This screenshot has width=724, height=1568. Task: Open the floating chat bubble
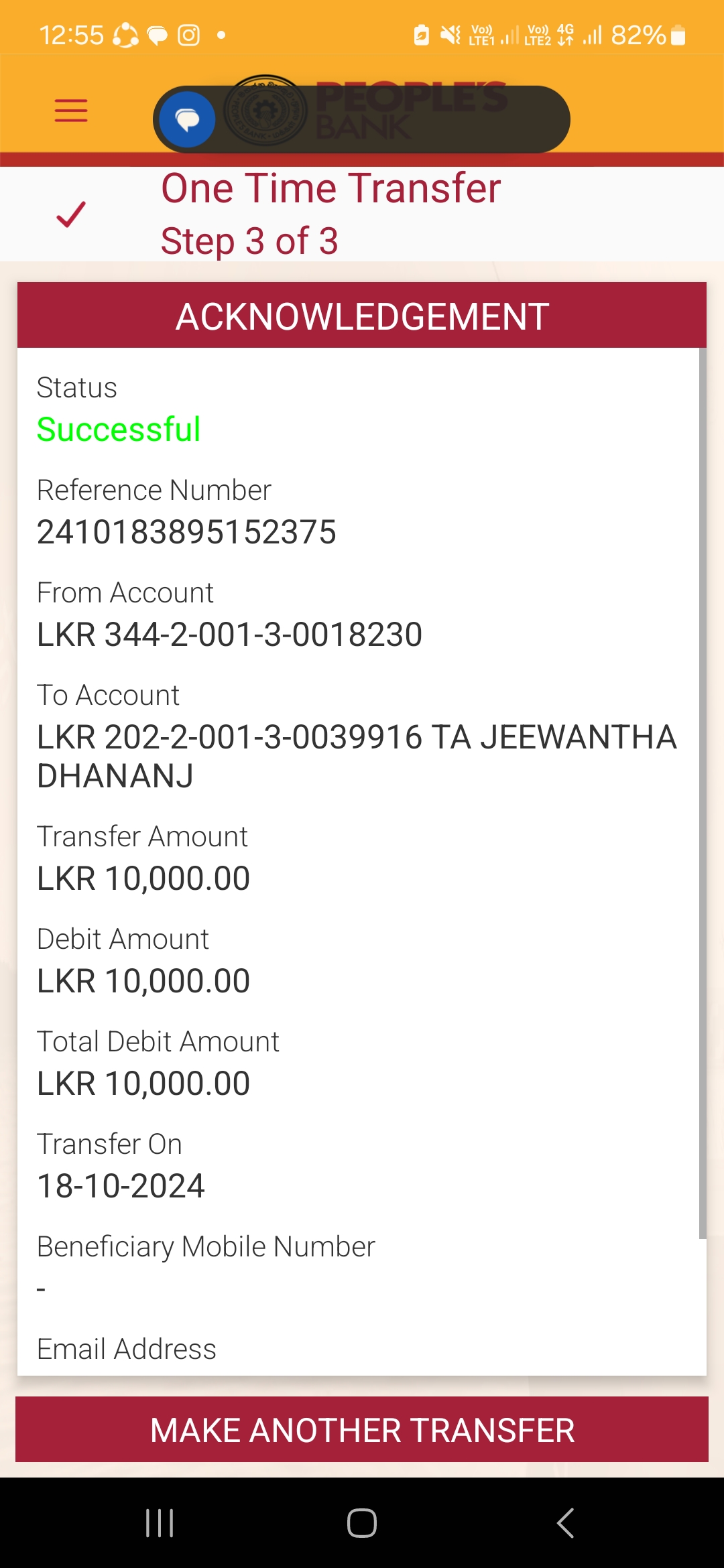coord(188,119)
